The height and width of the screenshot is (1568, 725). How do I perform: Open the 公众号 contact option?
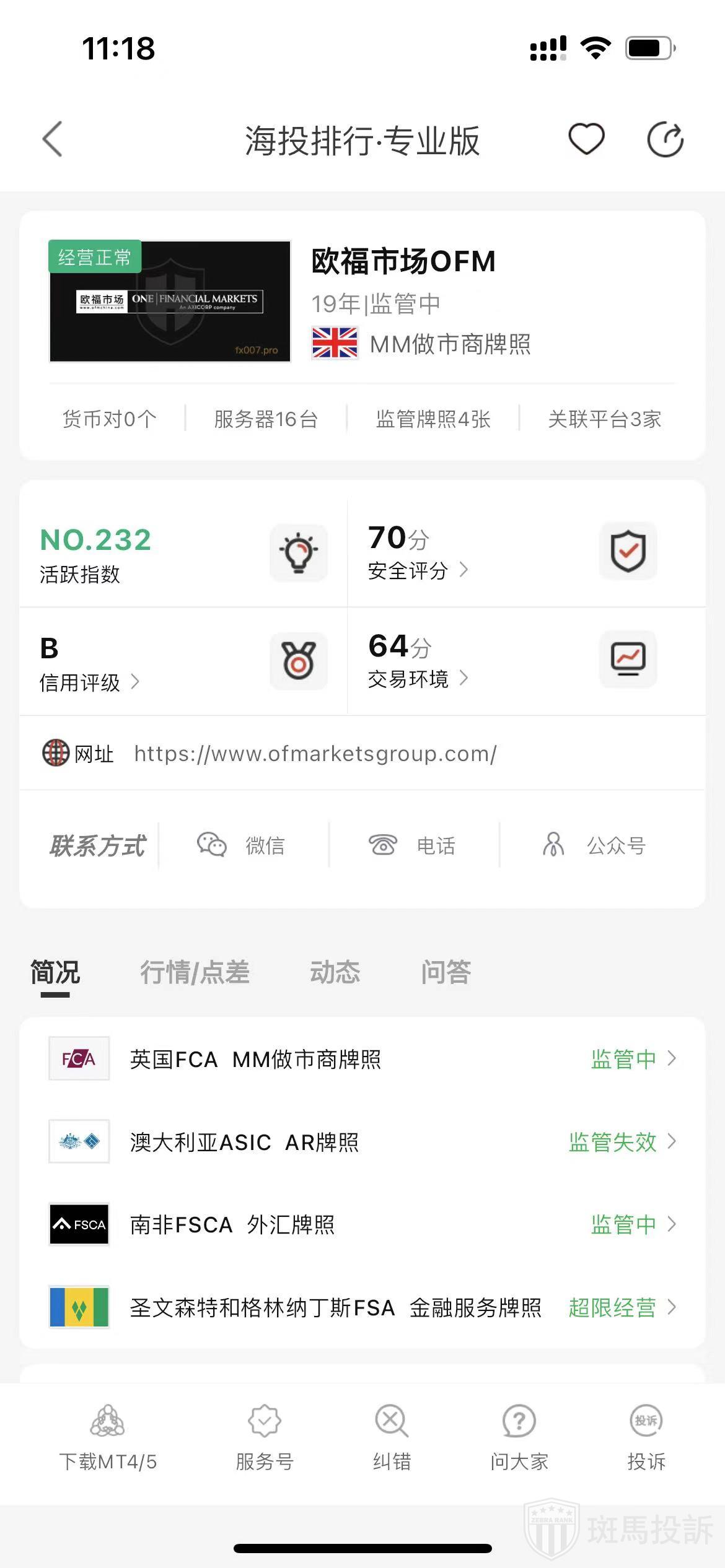click(x=594, y=845)
